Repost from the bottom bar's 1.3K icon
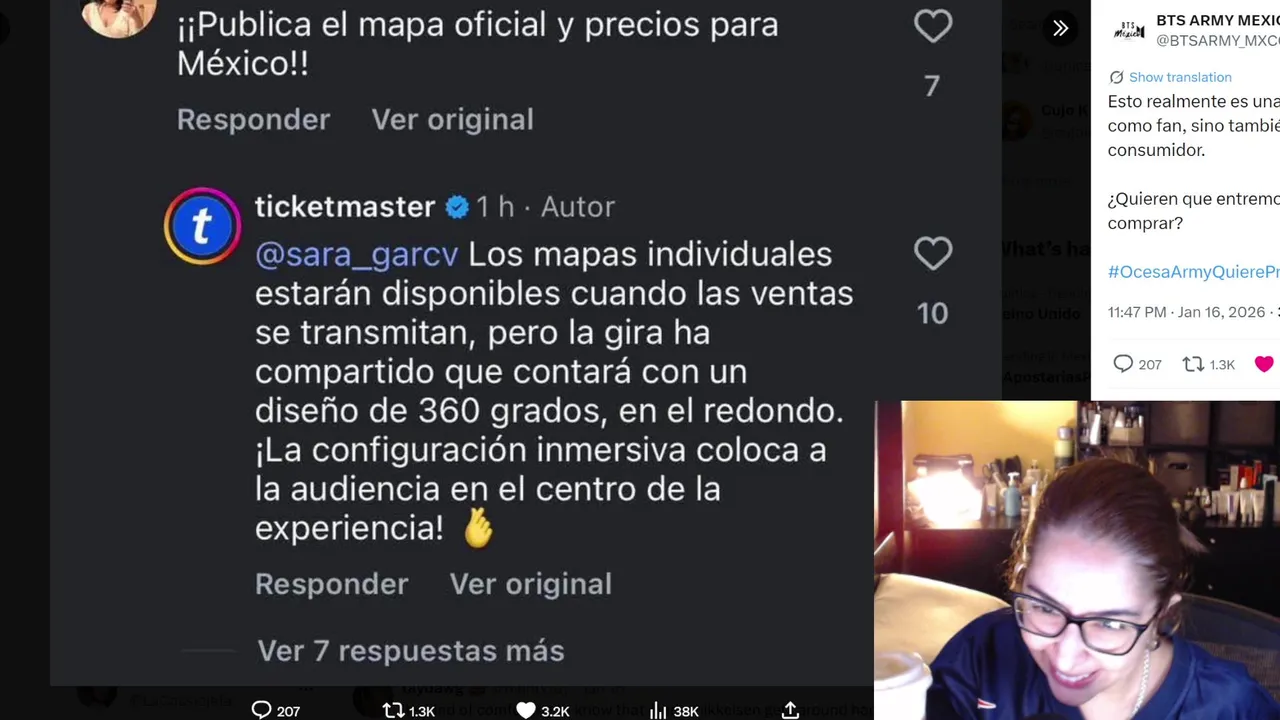1280x720 pixels. coord(394,710)
